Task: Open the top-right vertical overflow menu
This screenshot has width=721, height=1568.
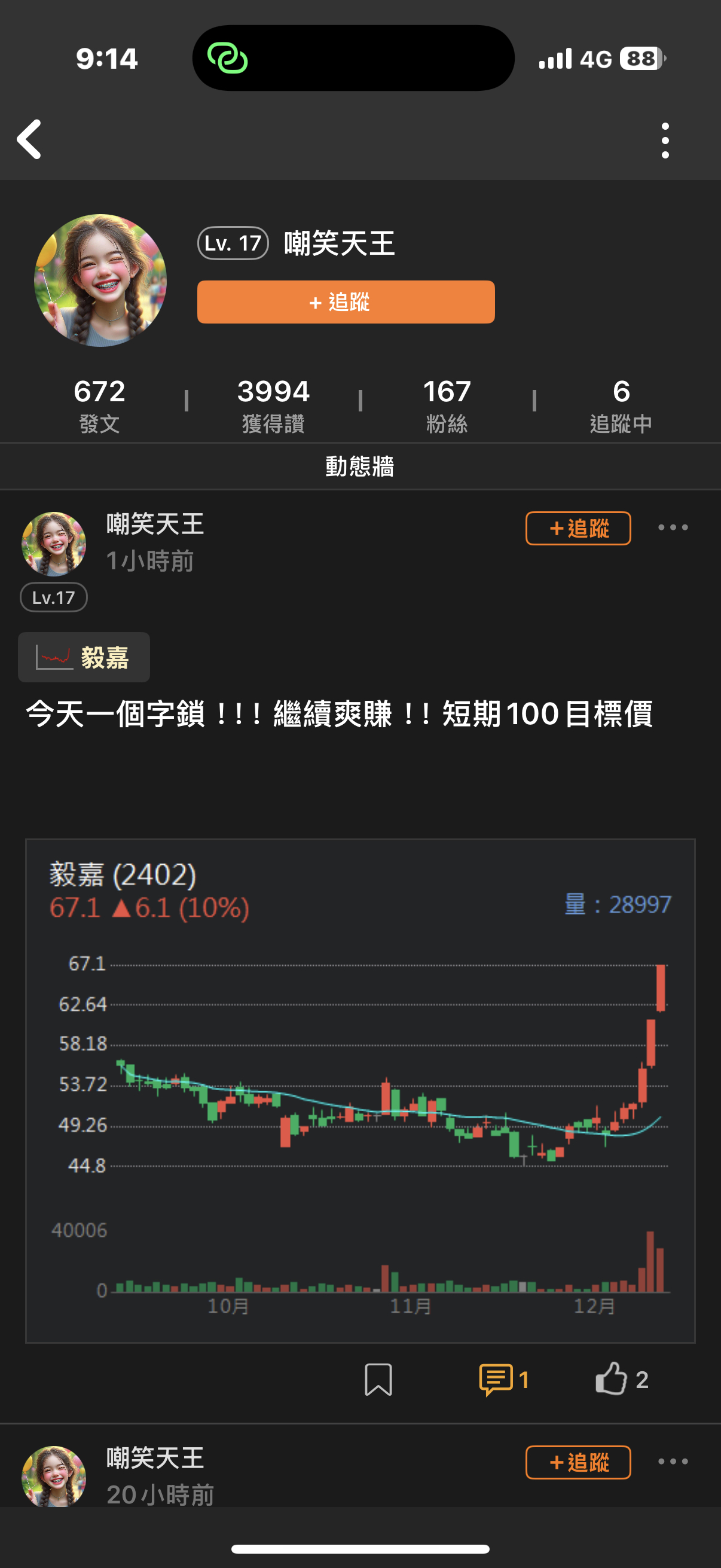Action: coord(665,141)
